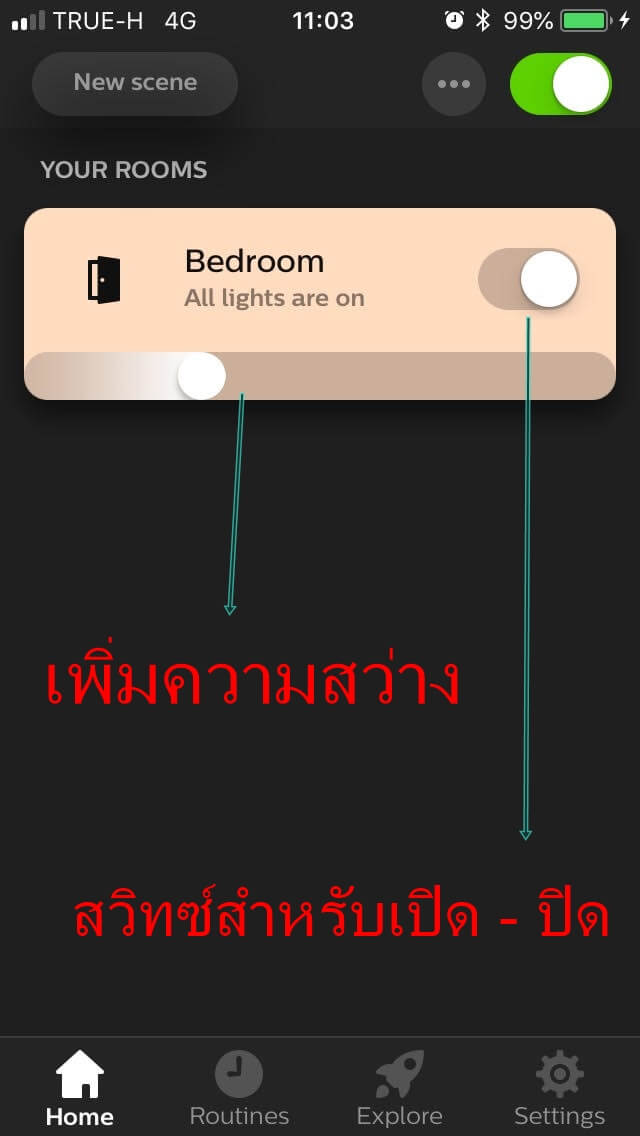640x1136 pixels.
Task: Select the Home tab
Action: click(80, 1088)
